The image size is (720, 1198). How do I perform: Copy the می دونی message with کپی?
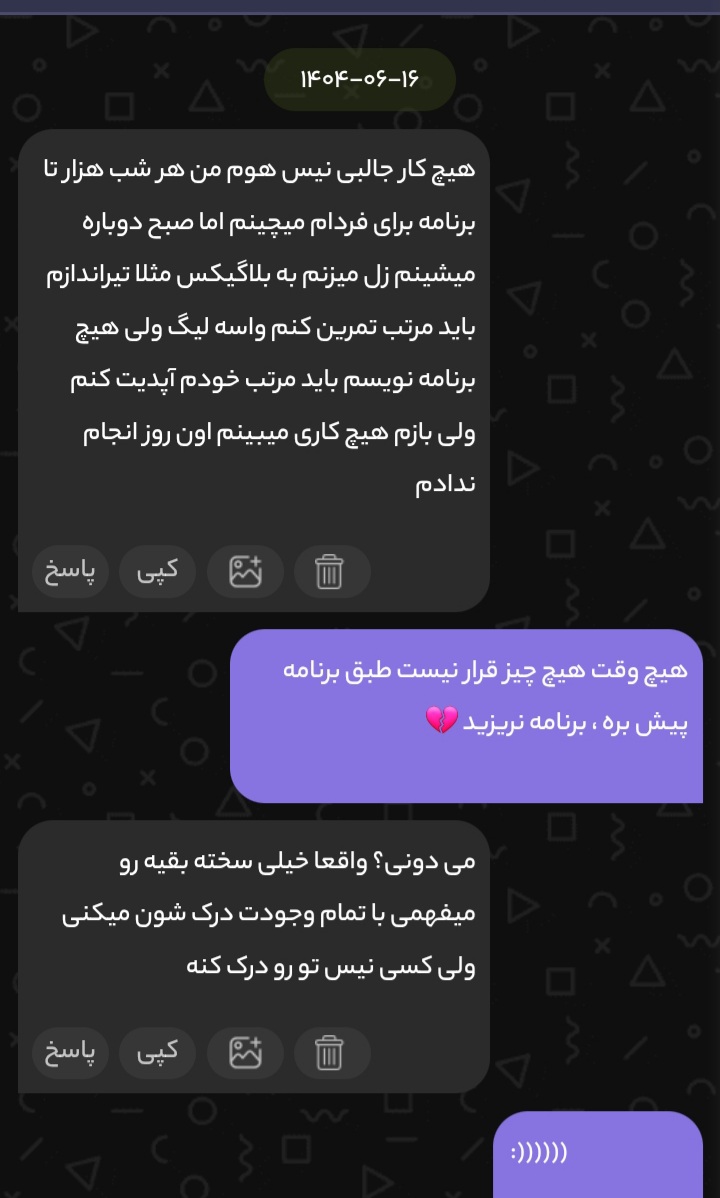(157, 1052)
